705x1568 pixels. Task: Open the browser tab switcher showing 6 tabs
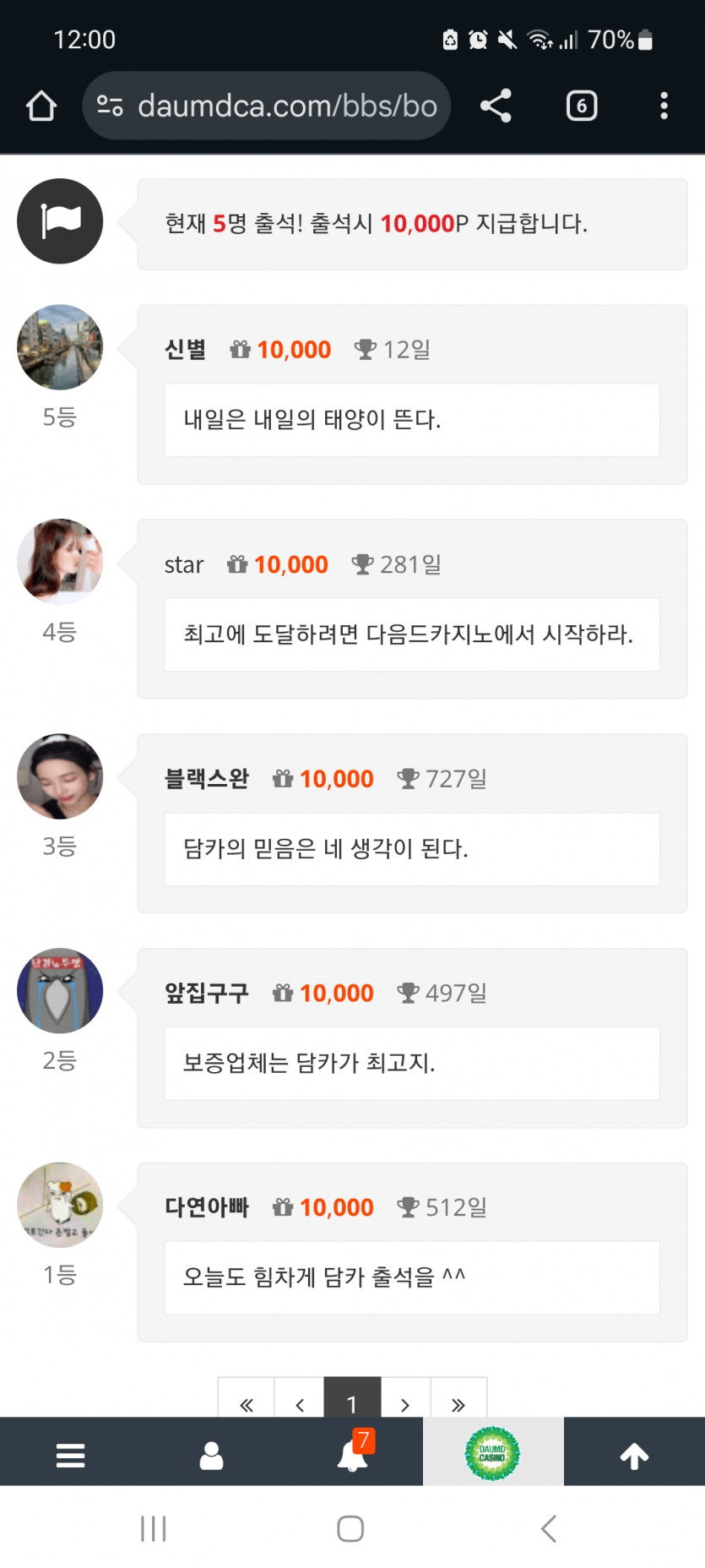click(581, 105)
